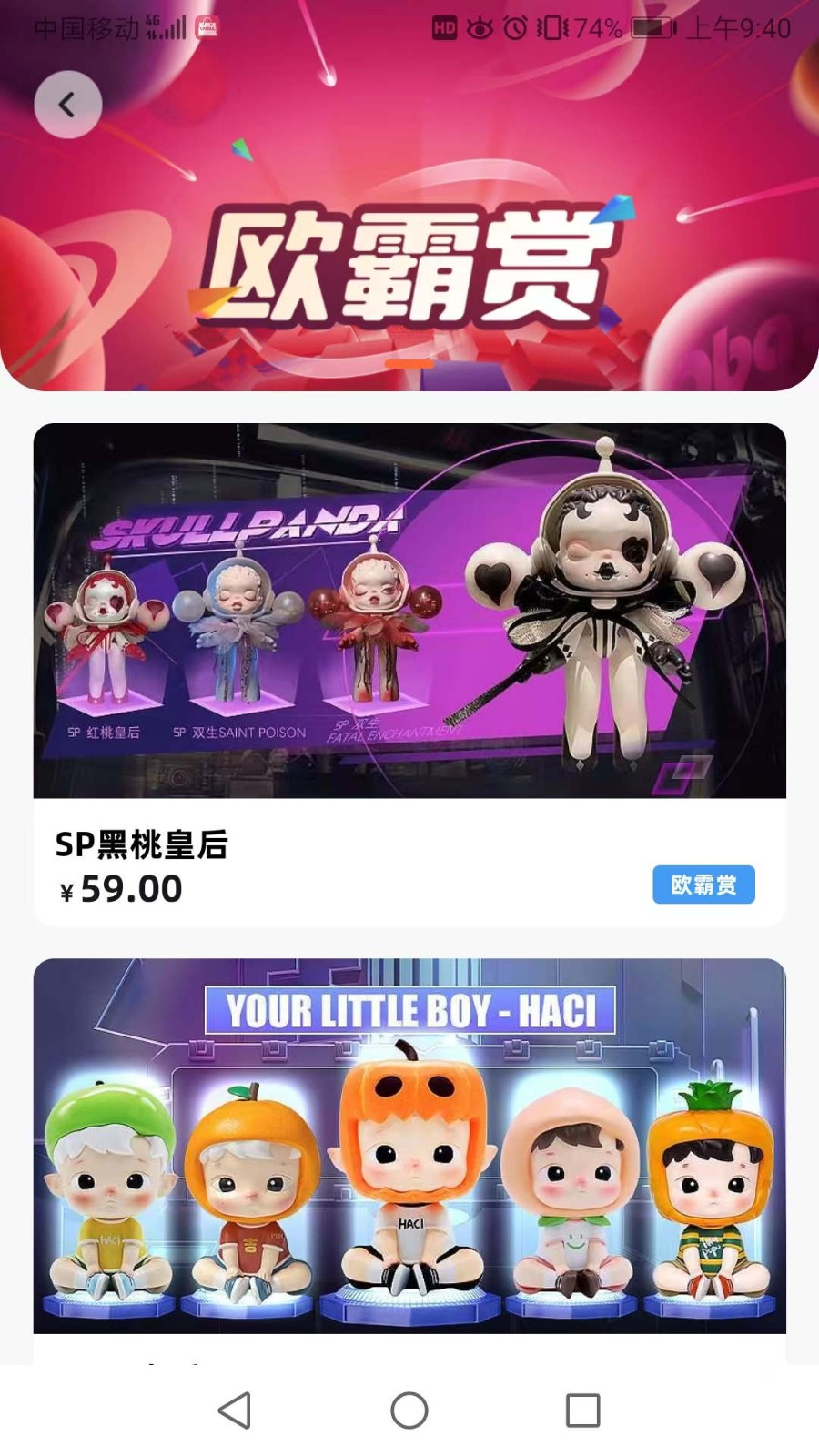Tap the system home button
819x1456 pixels.
409,1410
